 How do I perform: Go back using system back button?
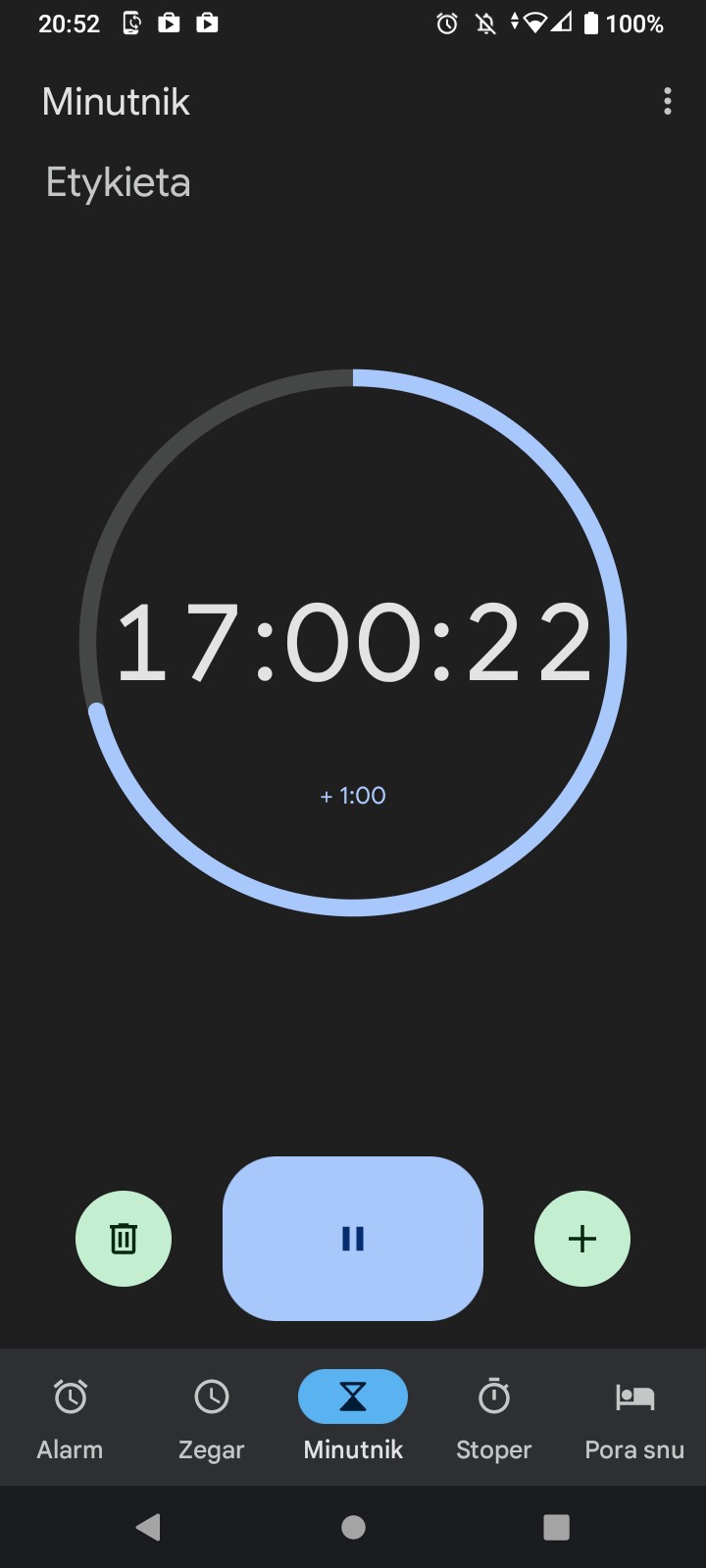(149, 1527)
